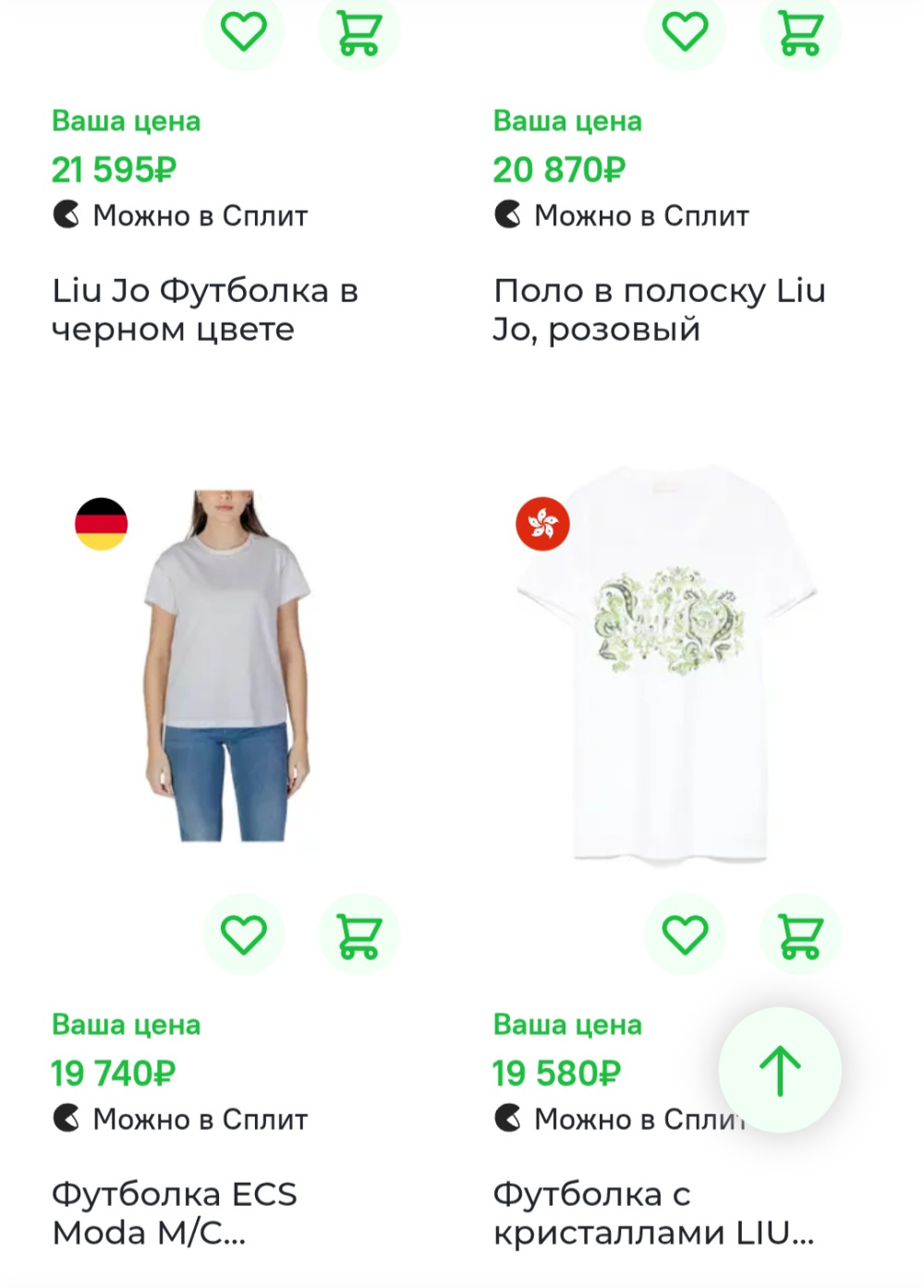Add the 21 595₽ Liu Jo Футболка to cart
The image size is (924, 1288).
[359, 32]
